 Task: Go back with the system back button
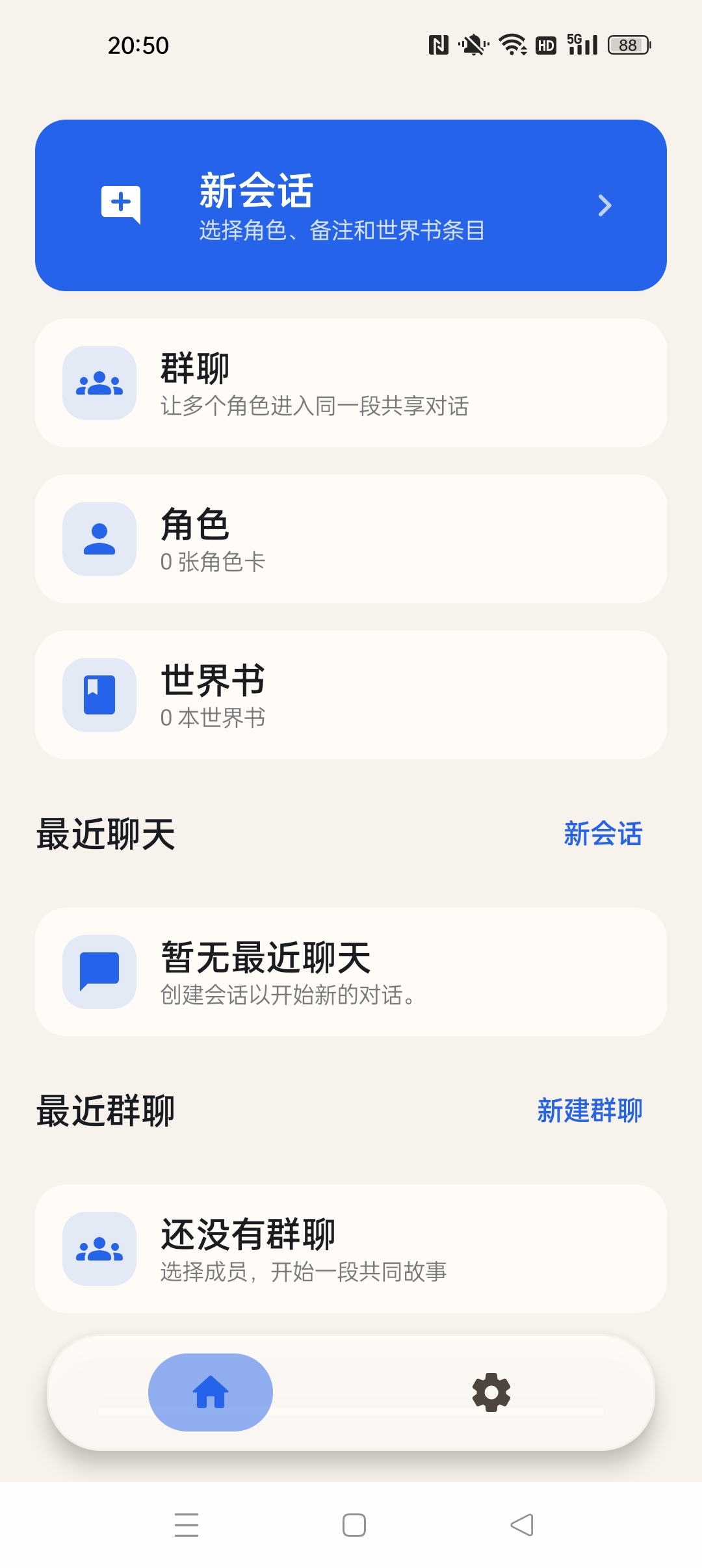pos(522,1525)
